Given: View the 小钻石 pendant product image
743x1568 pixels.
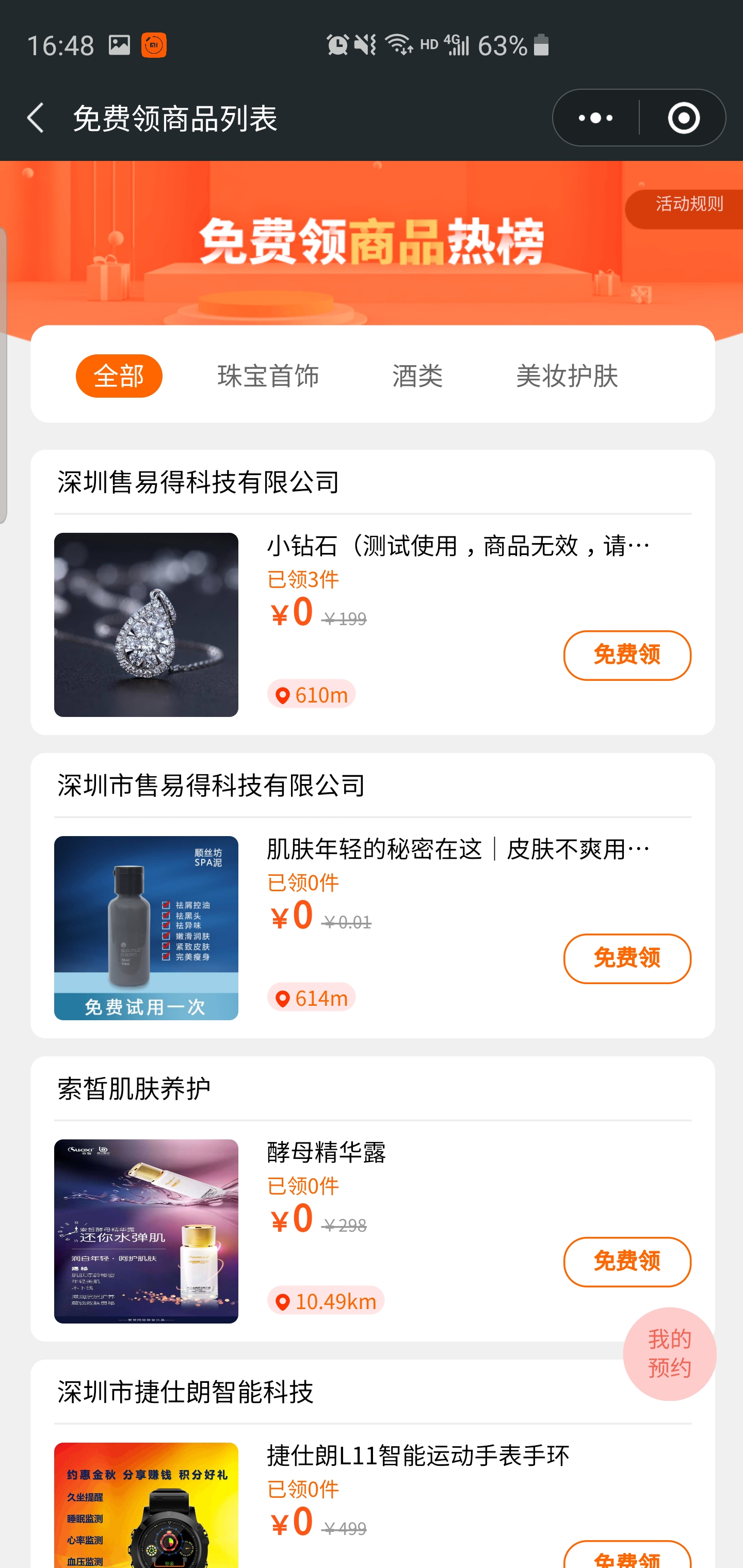Looking at the screenshot, I should click(x=146, y=625).
